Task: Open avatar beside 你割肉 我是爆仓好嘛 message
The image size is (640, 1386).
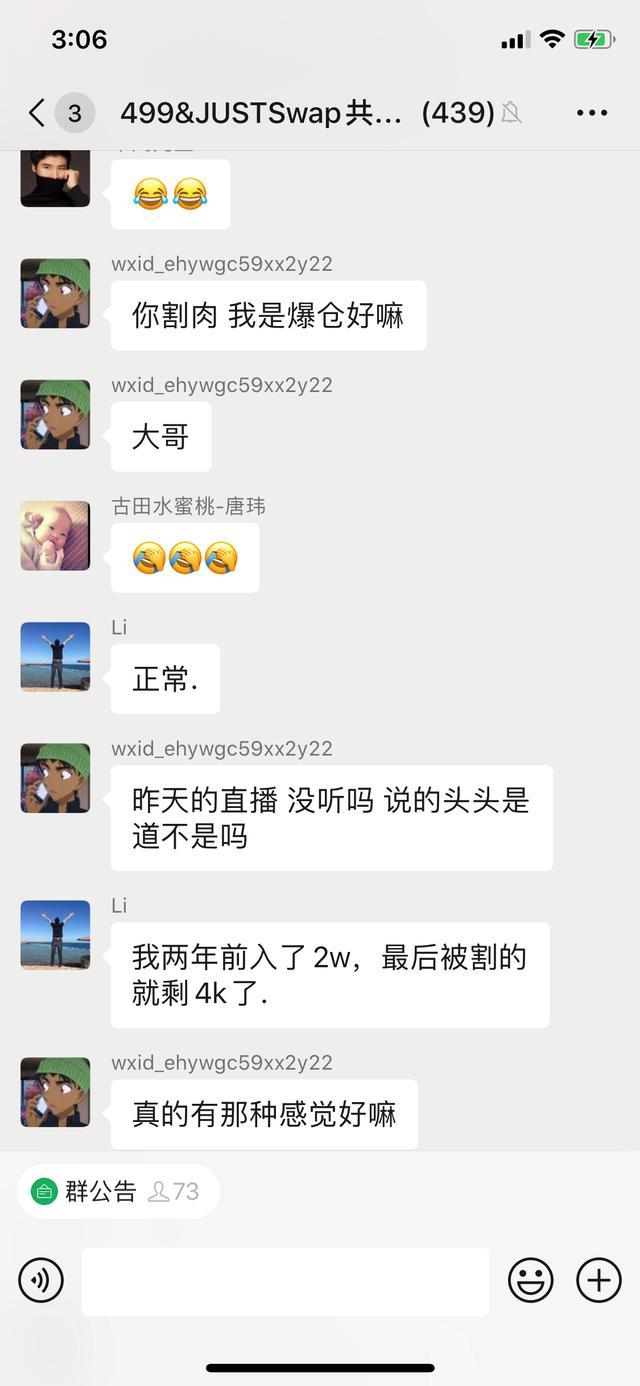Action: click(x=55, y=293)
